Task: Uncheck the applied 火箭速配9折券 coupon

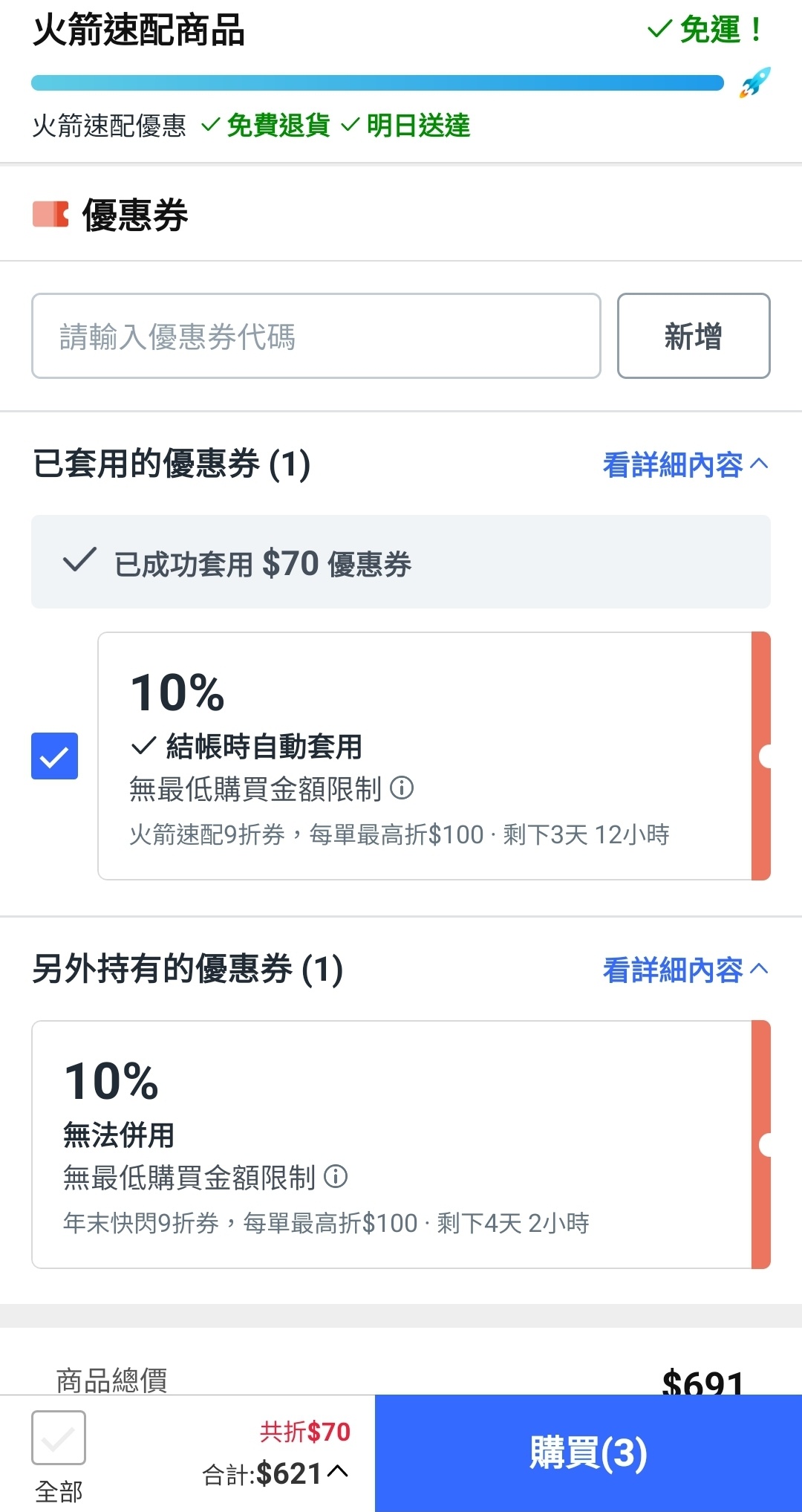Action: tap(54, 756)
